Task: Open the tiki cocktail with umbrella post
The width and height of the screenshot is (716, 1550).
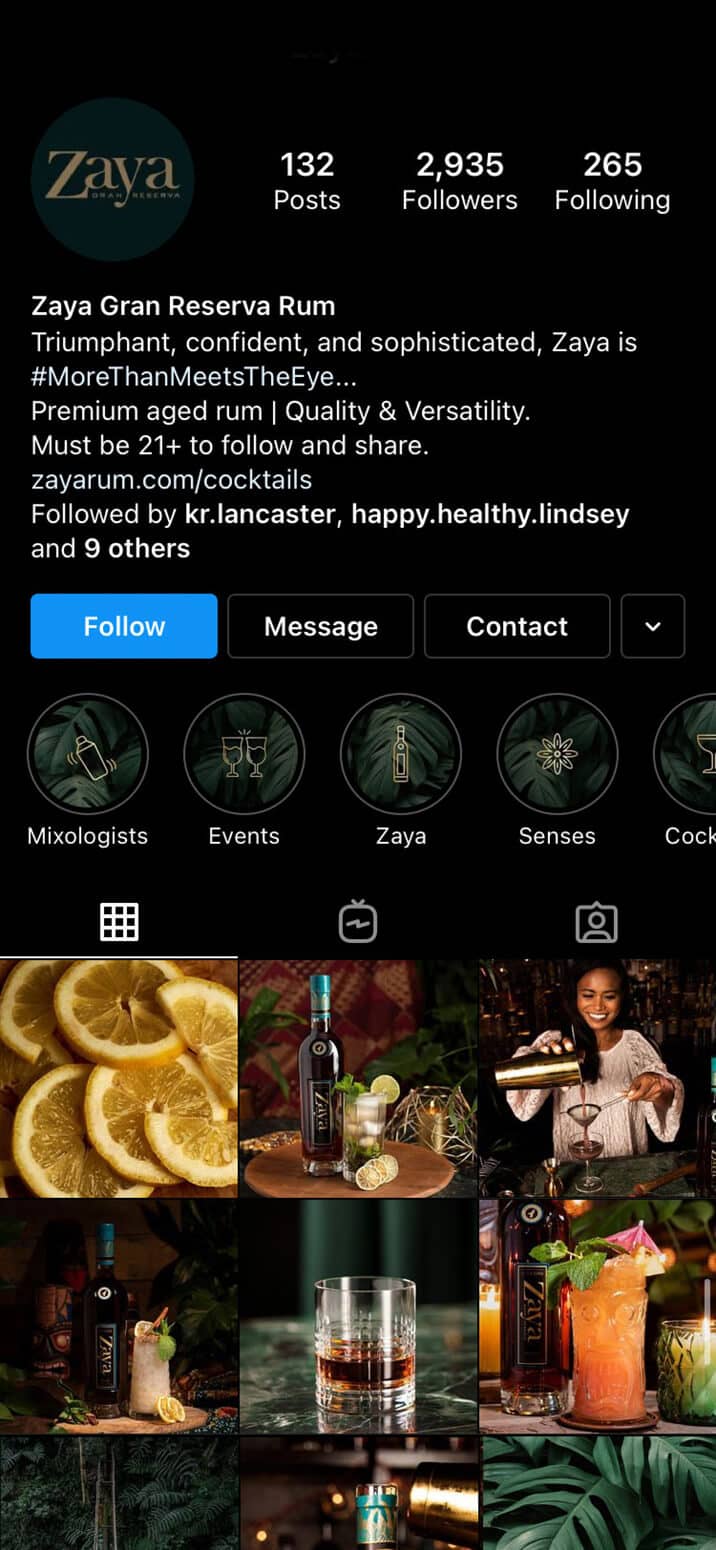Action: pyautogui.click(x=597, y=1316)
